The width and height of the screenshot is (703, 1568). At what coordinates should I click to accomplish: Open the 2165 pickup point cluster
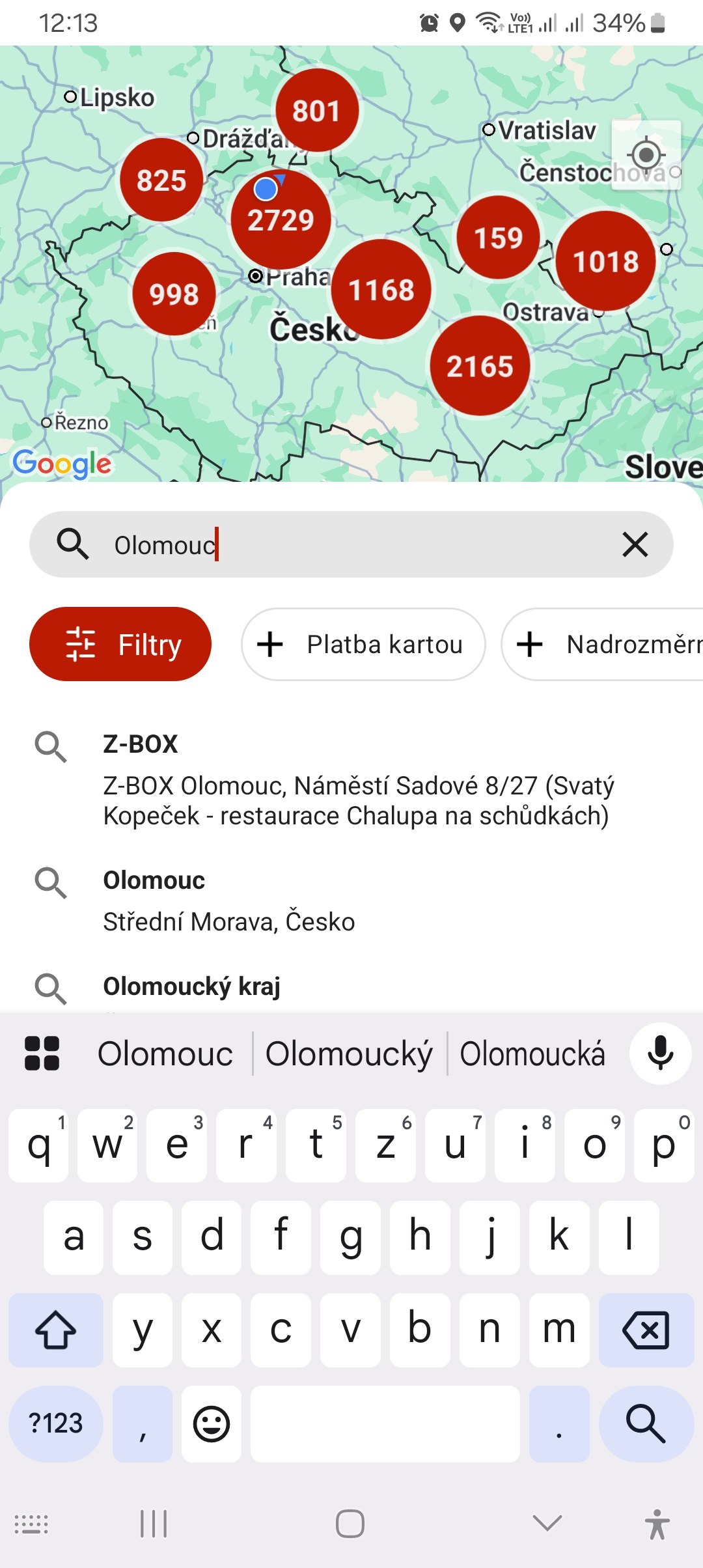coord(480,366)
